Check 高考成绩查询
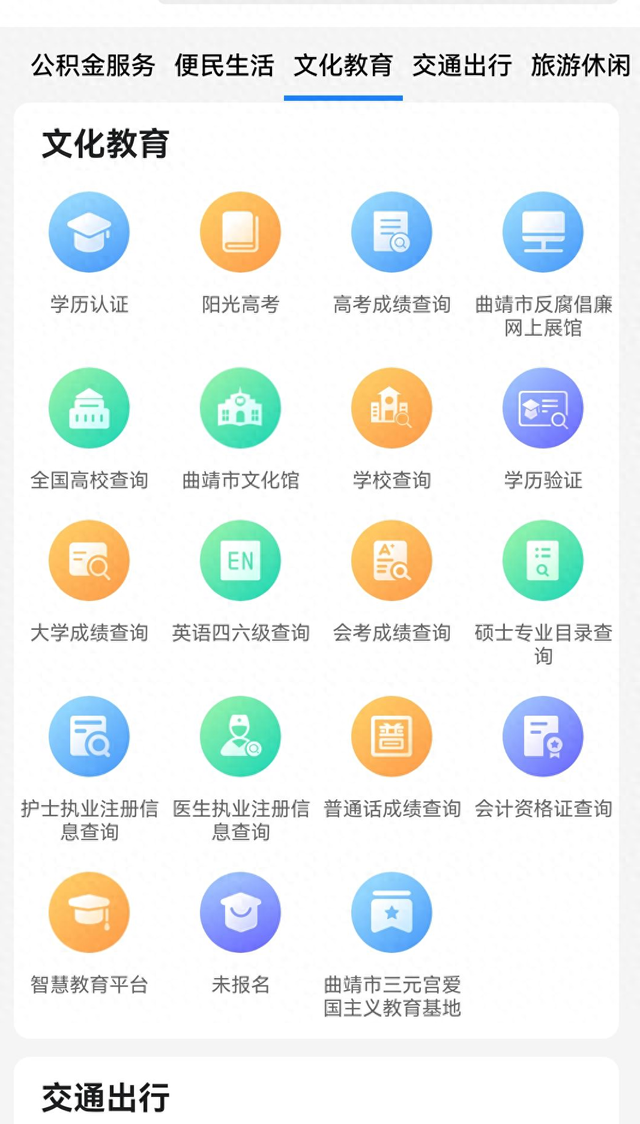 391,233
